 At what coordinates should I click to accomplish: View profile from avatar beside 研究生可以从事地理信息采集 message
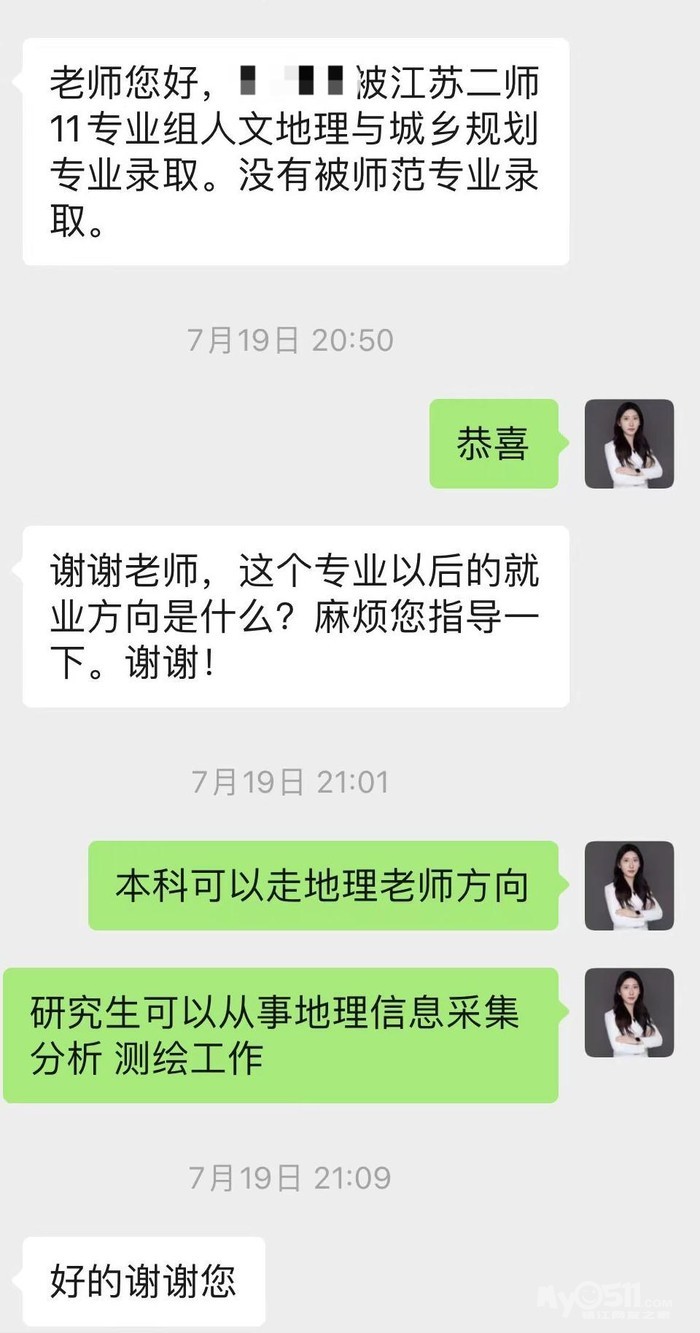click(629, 1012)
